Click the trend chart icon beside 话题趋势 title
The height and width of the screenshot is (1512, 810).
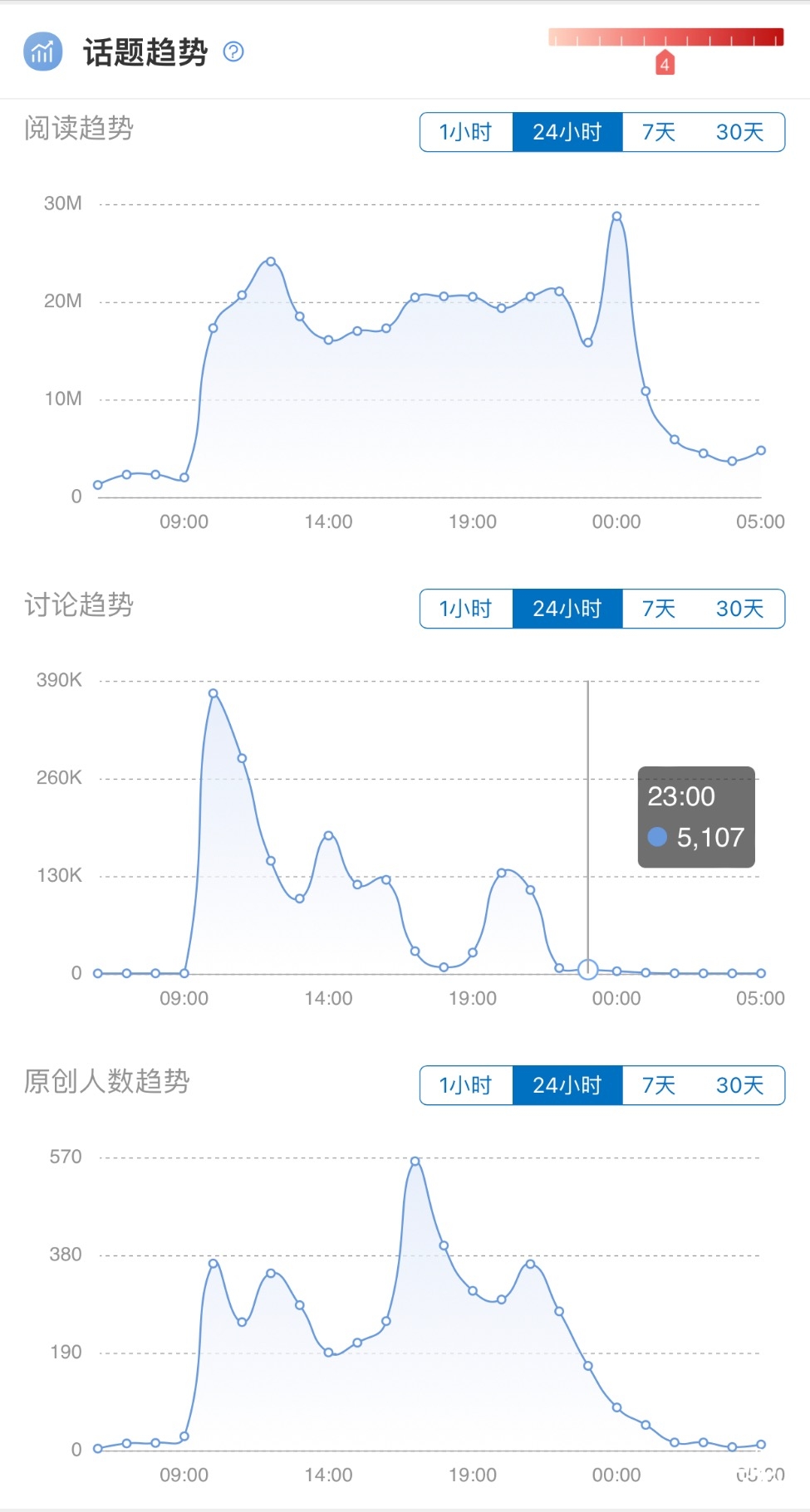[42, 52]
